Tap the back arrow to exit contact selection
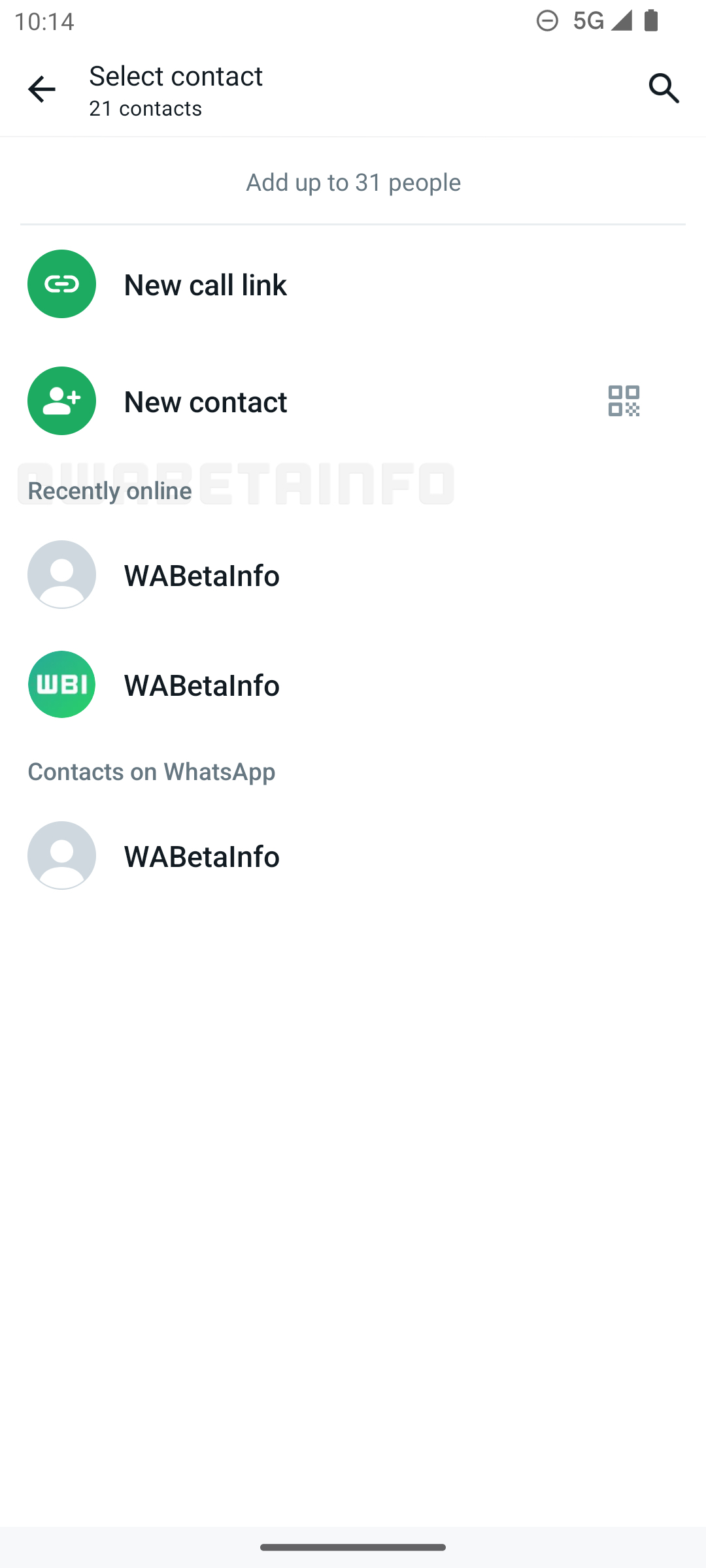Screen dimensions: 706x1568 coord(41,89)
